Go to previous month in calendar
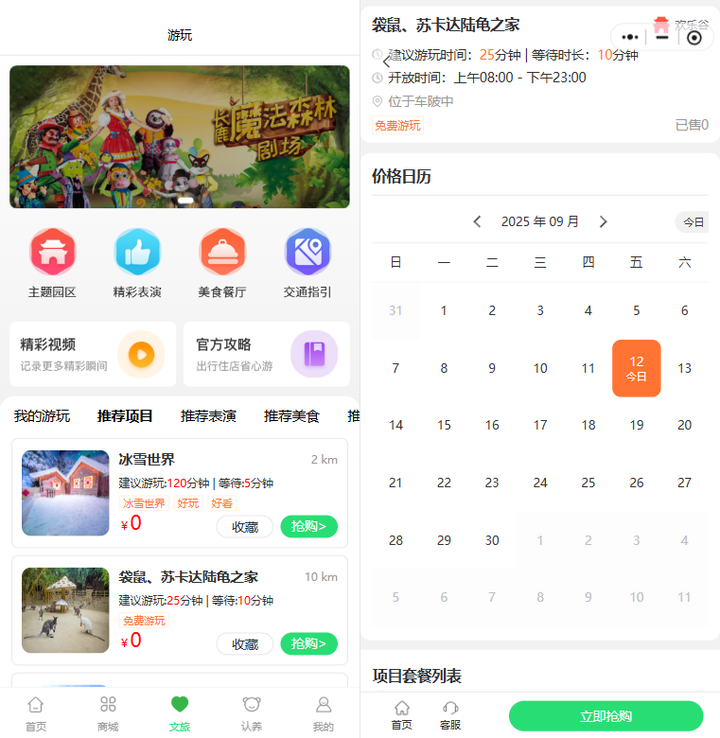The width and height of the screenshot is (720, 738). (x=478, y=222)
